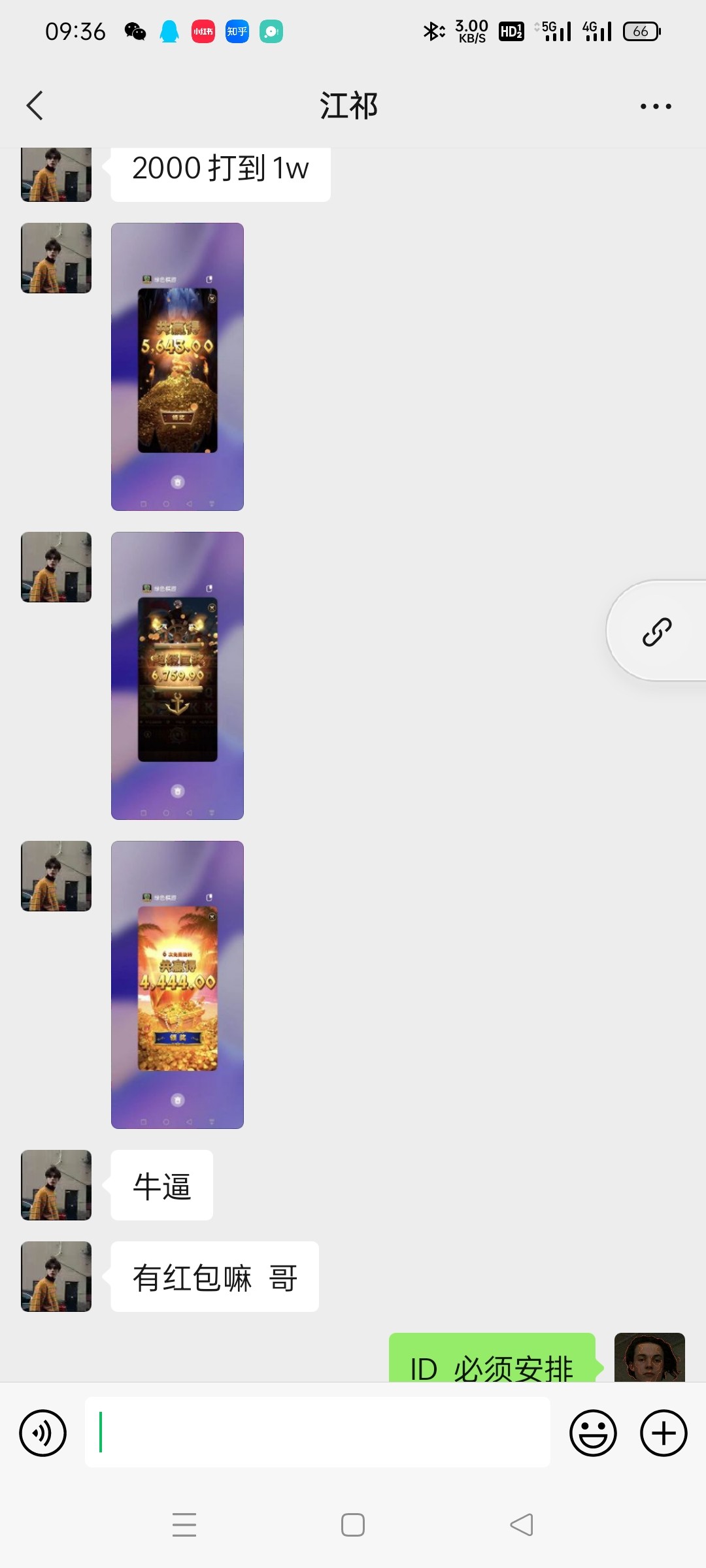Go back from the 江祁 chat
Screen dimensions: 706x1568
click(35, 106)
